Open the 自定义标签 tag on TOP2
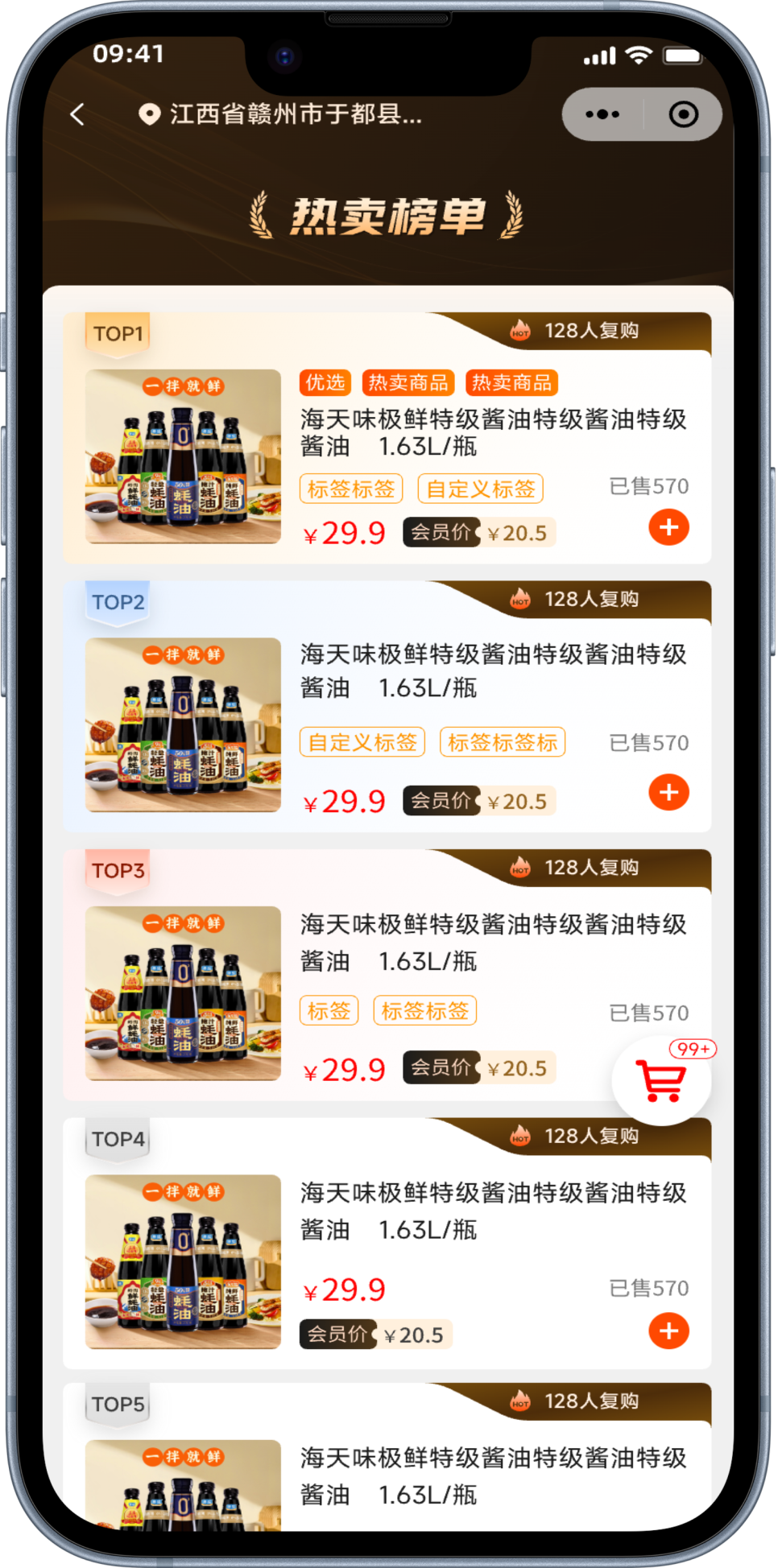Image resolution: width=778 pixels, height=1568 pixels. (x=362, y=742)
